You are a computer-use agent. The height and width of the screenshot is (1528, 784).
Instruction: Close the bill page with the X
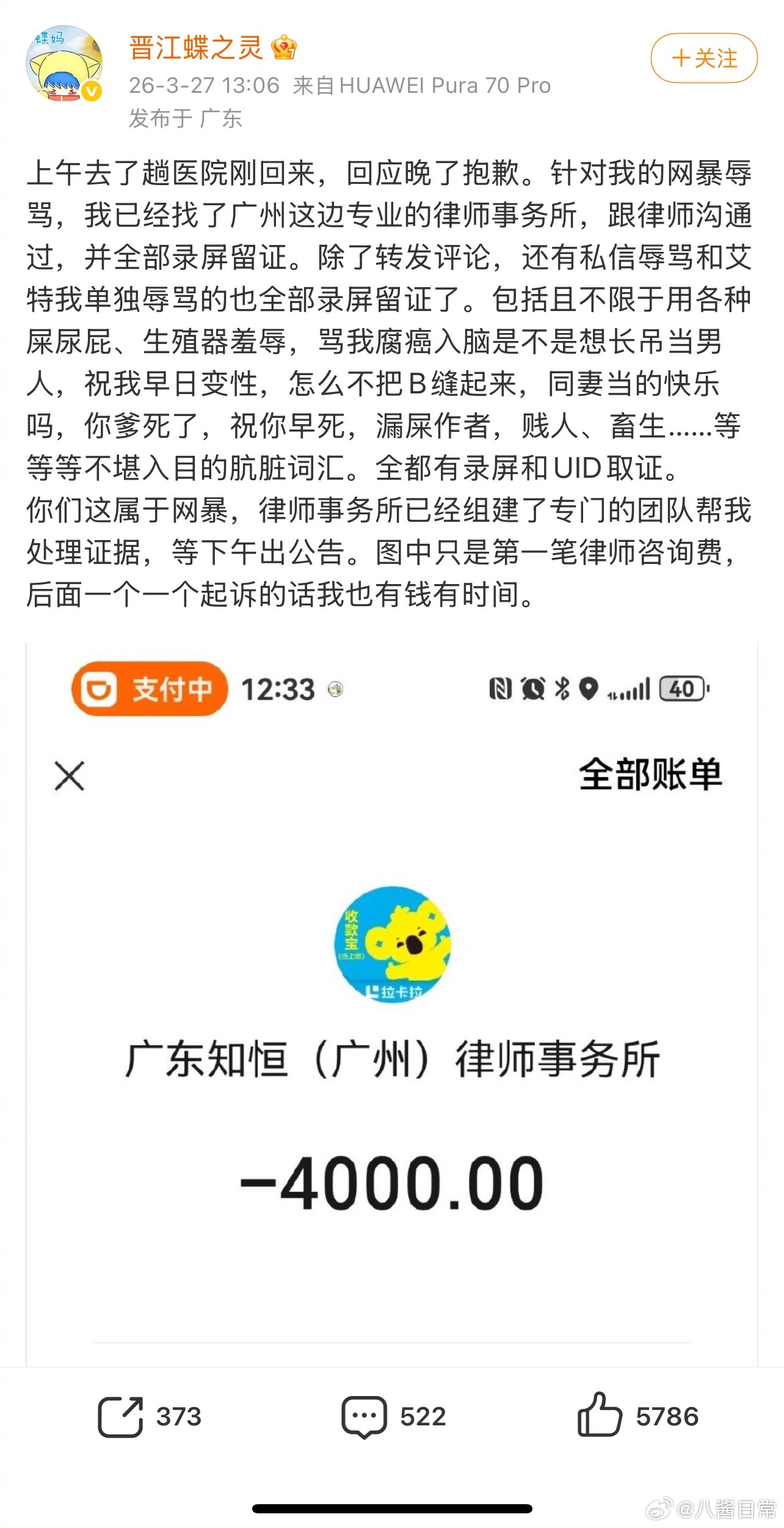69,775
